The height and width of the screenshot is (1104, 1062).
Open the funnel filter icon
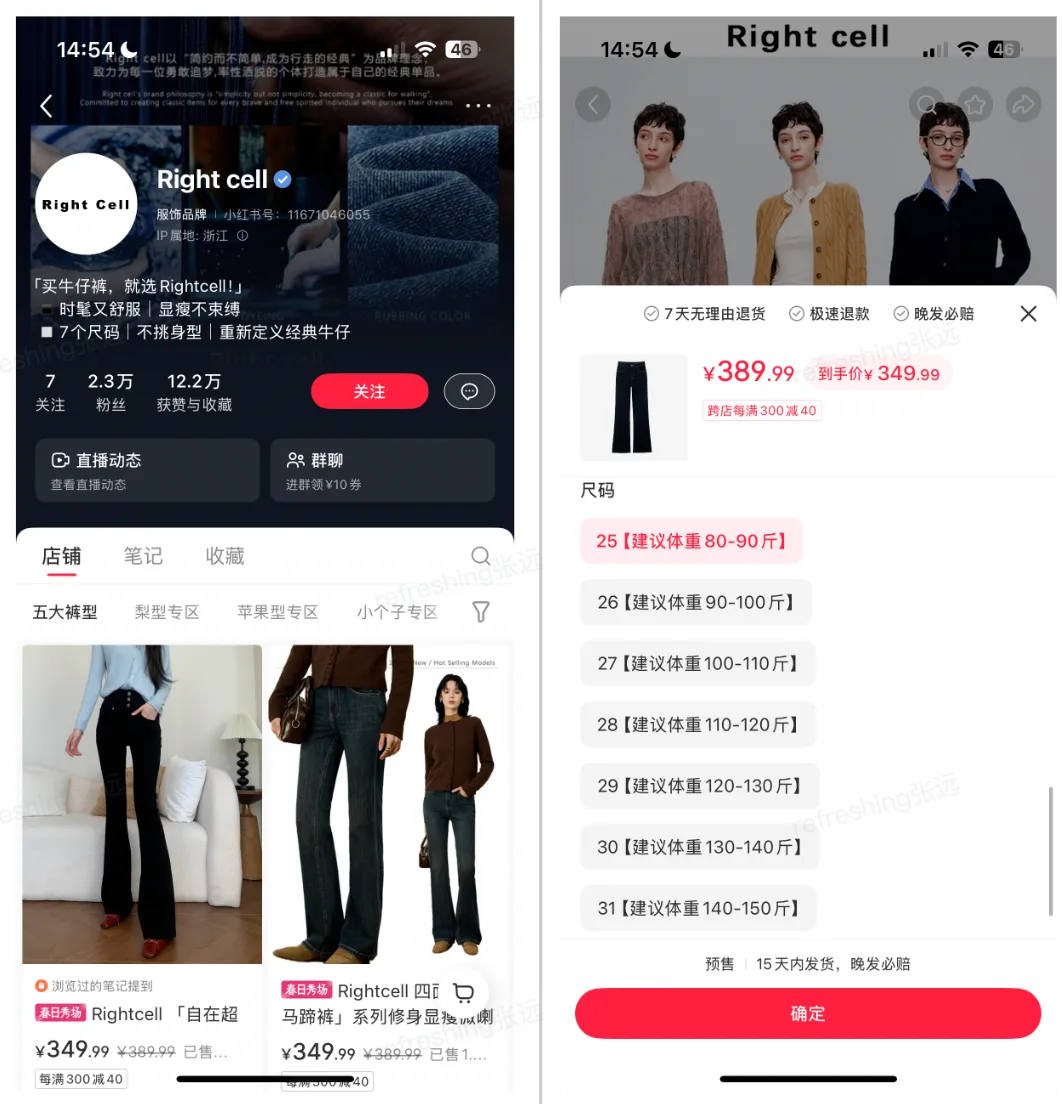click(481, 612)
